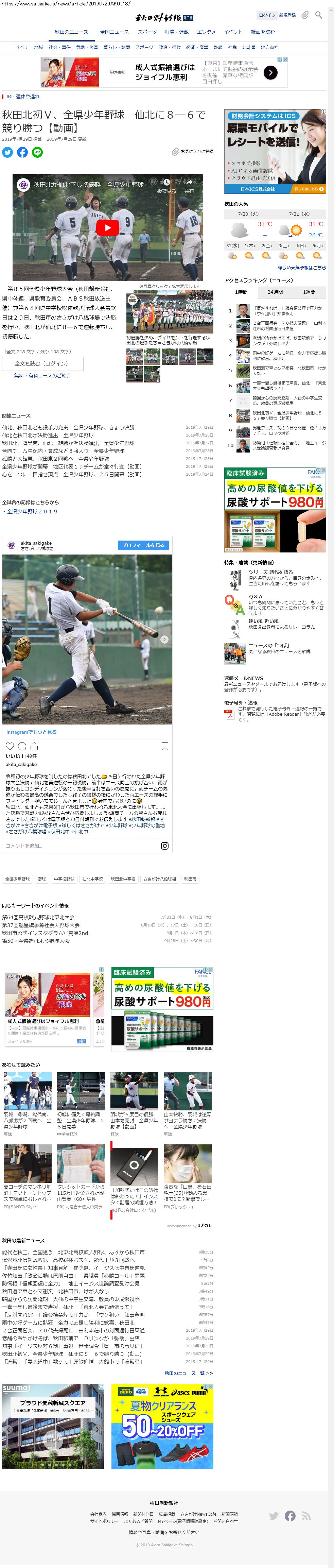
Task: Open 全県少年野球2019 records link
Action: click(32, 511)
